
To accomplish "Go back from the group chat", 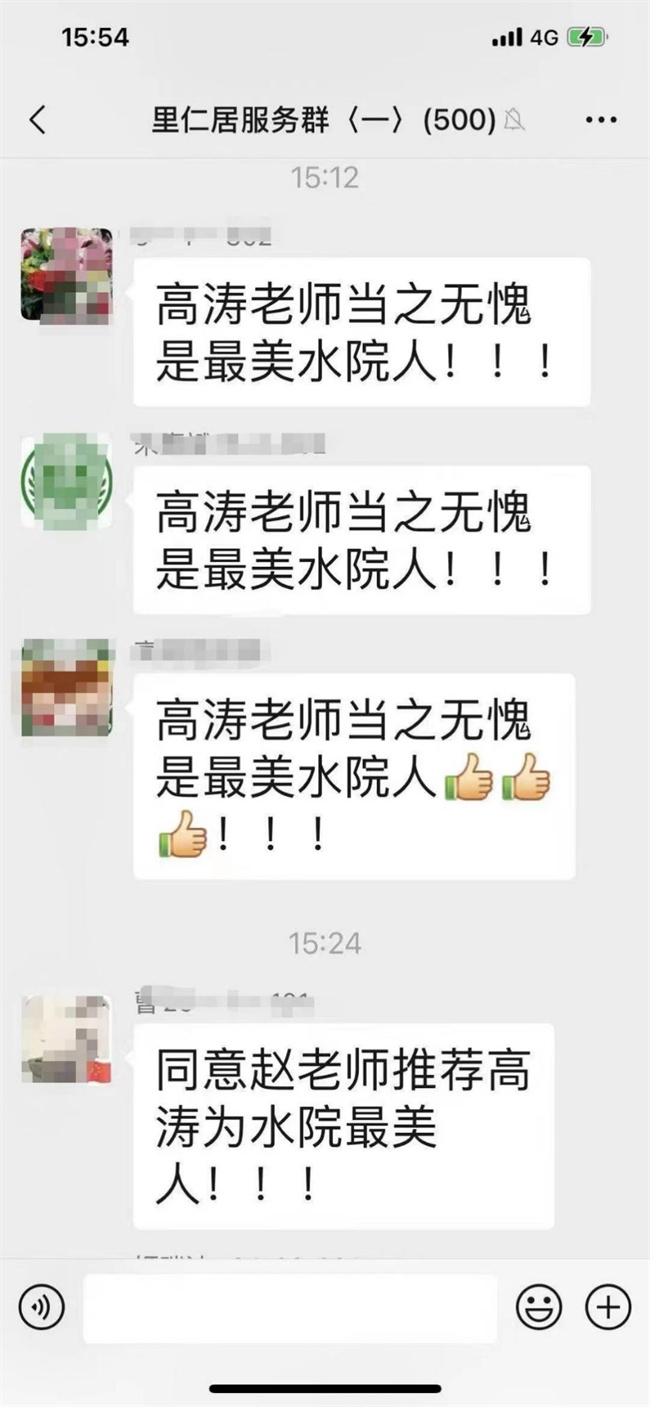I will 38,120.
